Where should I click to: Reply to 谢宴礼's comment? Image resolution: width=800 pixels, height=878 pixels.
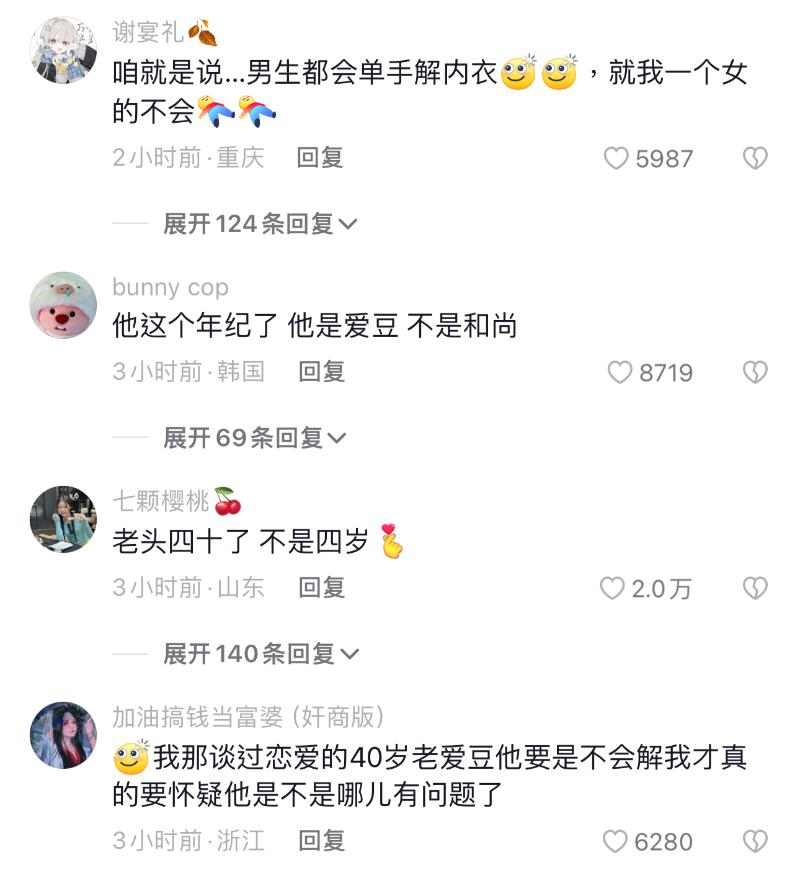[320, 157]
